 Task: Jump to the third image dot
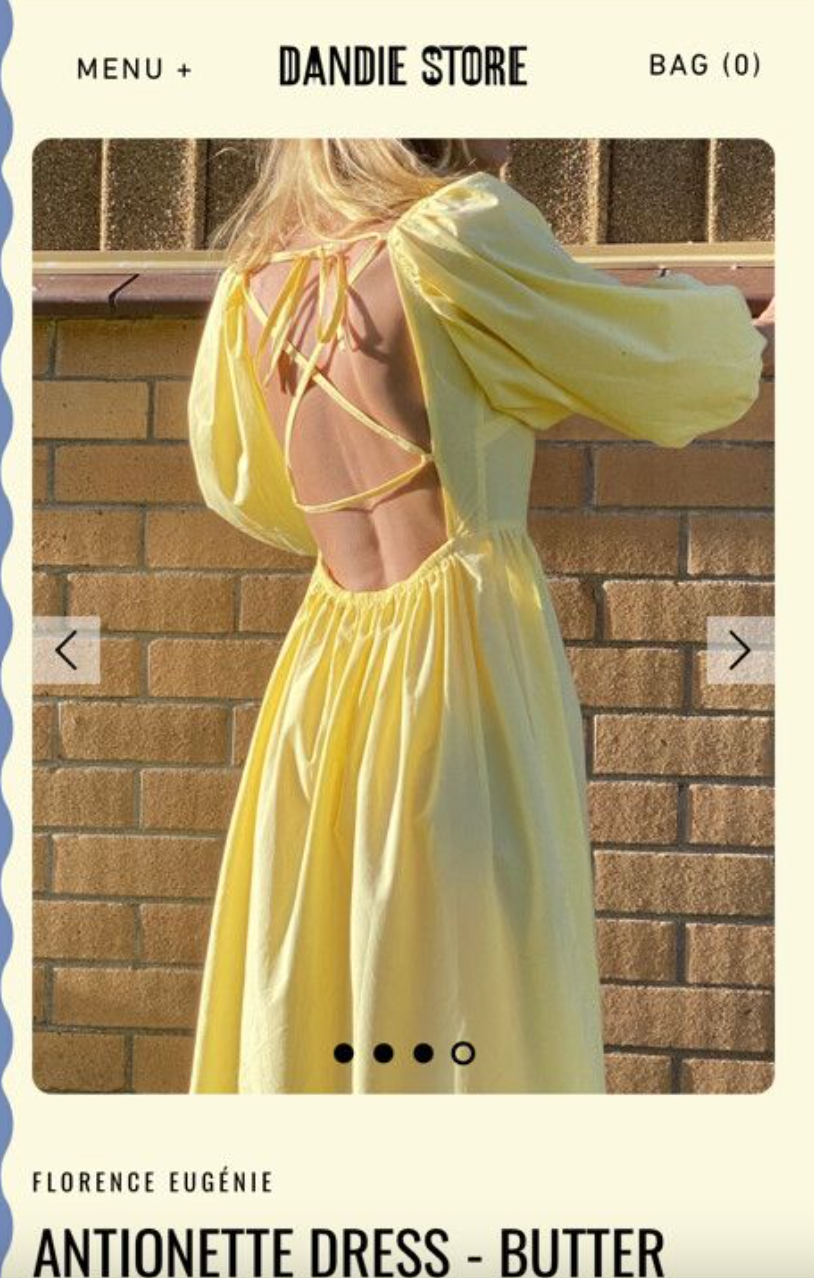coord(423,1053)
